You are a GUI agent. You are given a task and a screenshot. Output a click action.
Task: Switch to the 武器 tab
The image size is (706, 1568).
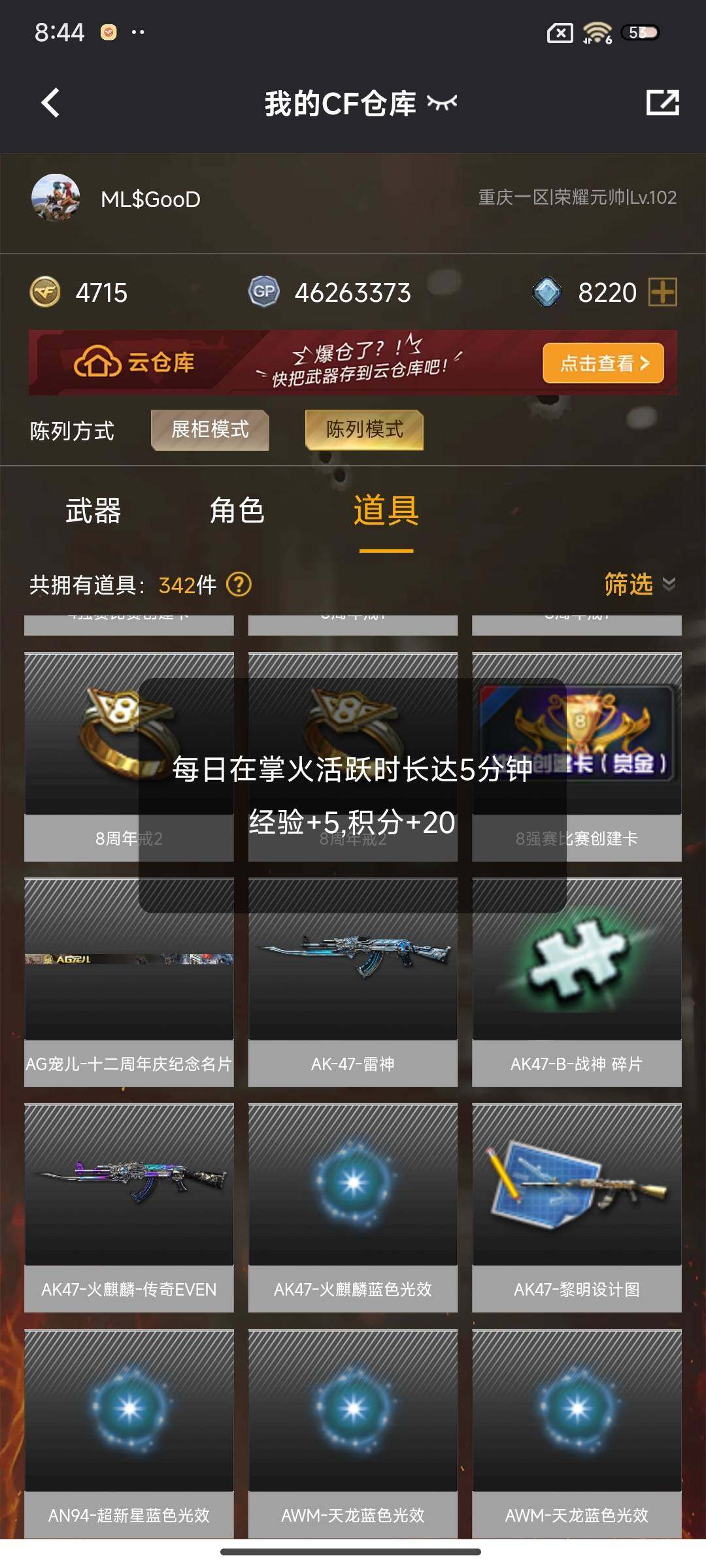pyautogui.click(x=93, y=511)
